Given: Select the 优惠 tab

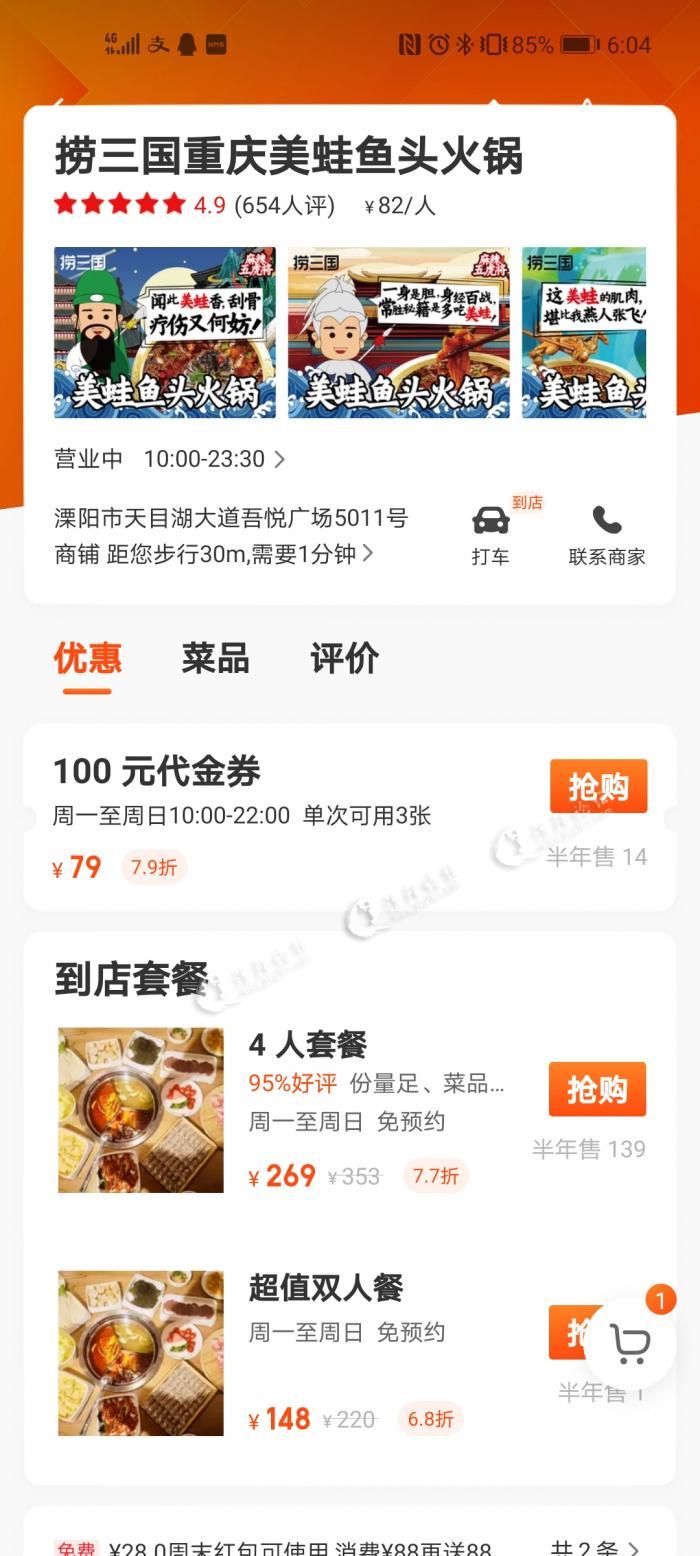Looking at the screenshot, I should (88, 659).
